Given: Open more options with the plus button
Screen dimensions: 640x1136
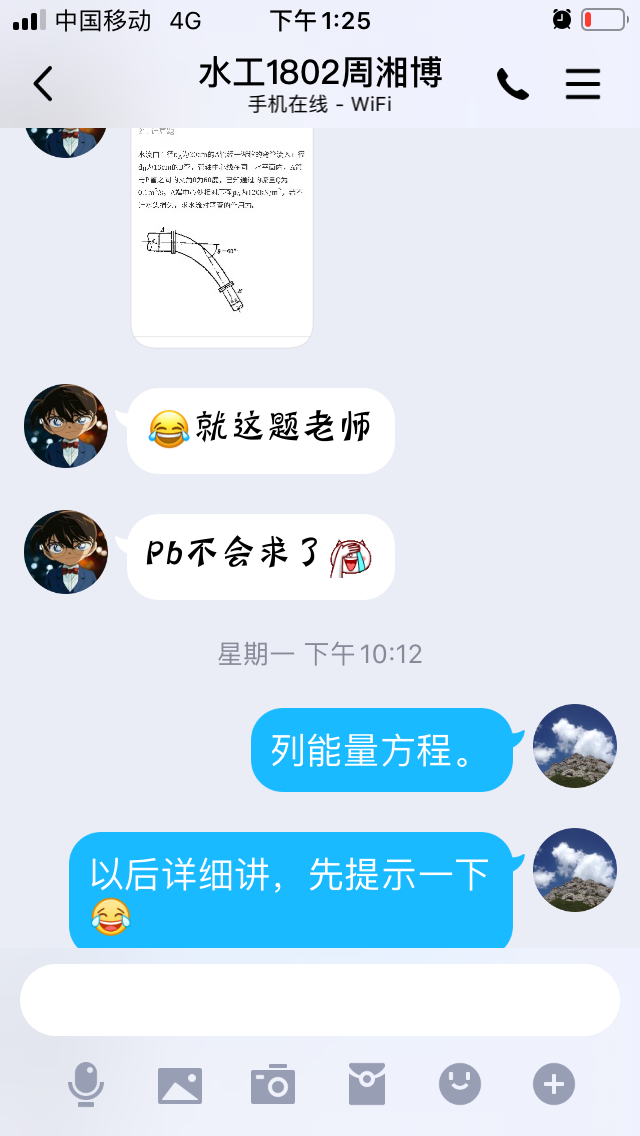Looking at the screenshot, I should [553, 1084].
